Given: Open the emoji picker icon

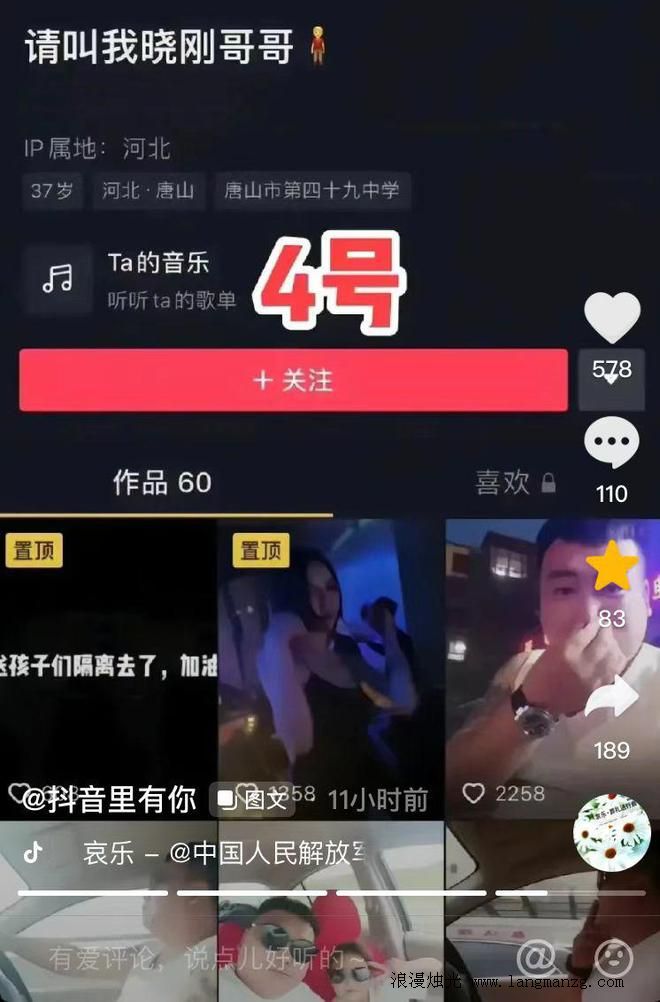Looking at the screenshot, I should tap(612, 958).
